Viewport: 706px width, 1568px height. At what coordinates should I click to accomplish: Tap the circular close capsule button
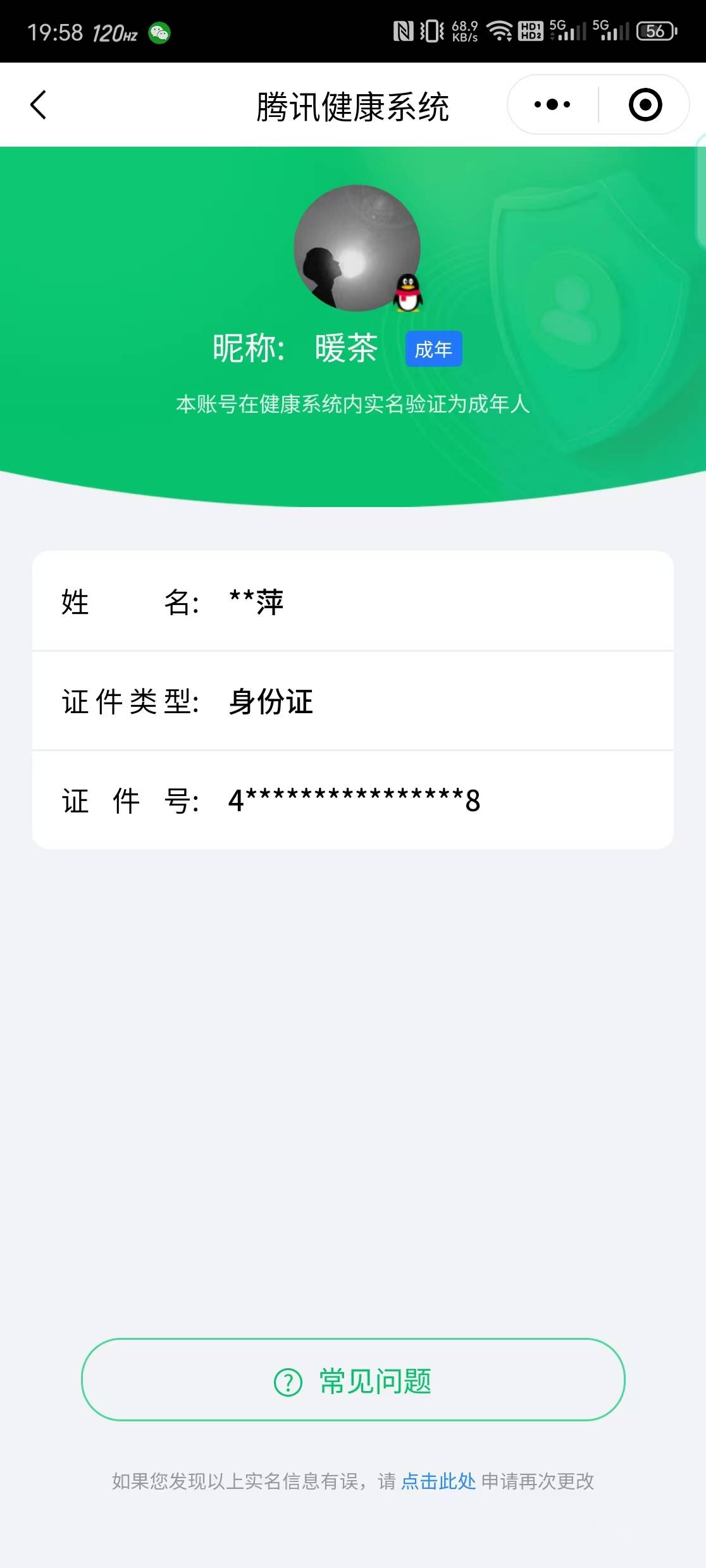tap(647, 104)
